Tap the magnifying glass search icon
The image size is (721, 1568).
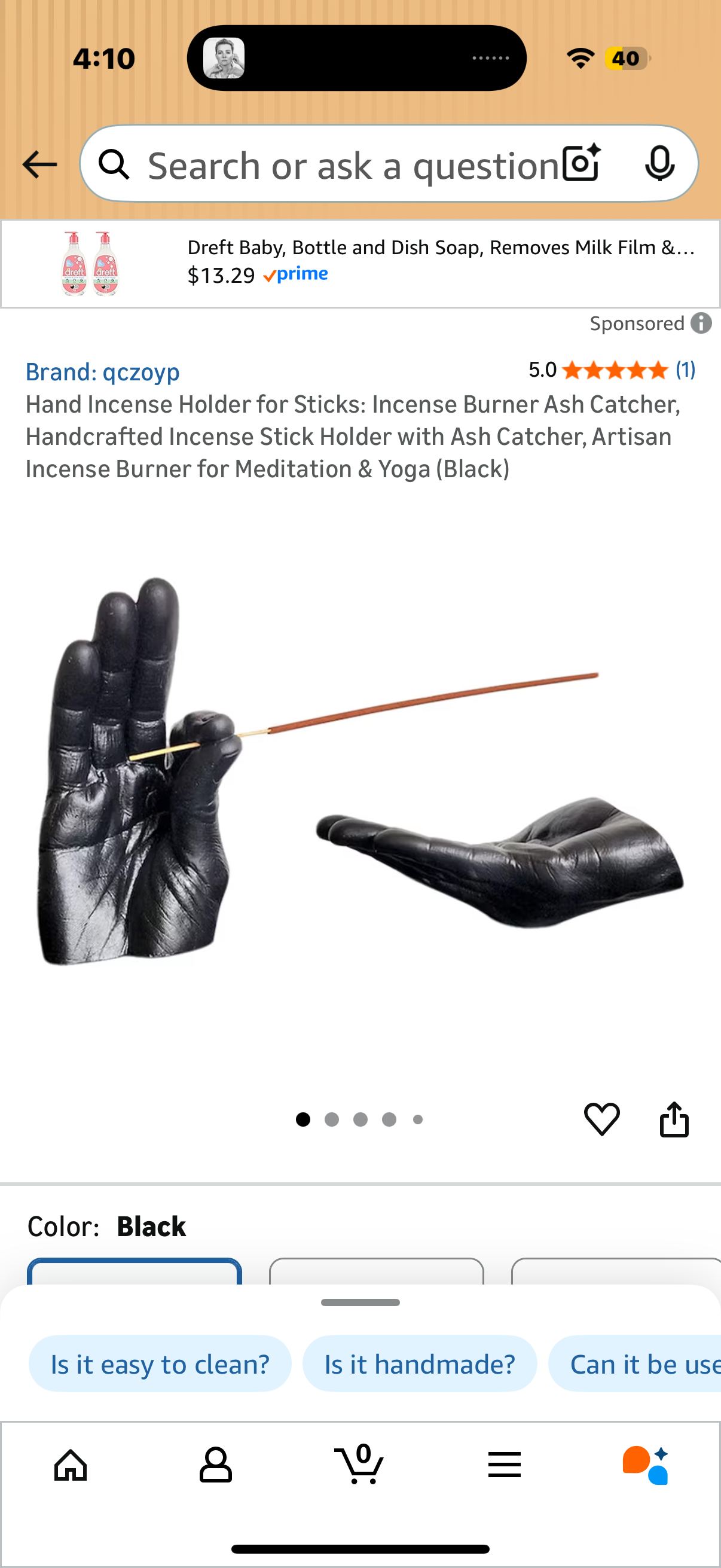coord(114,164)
